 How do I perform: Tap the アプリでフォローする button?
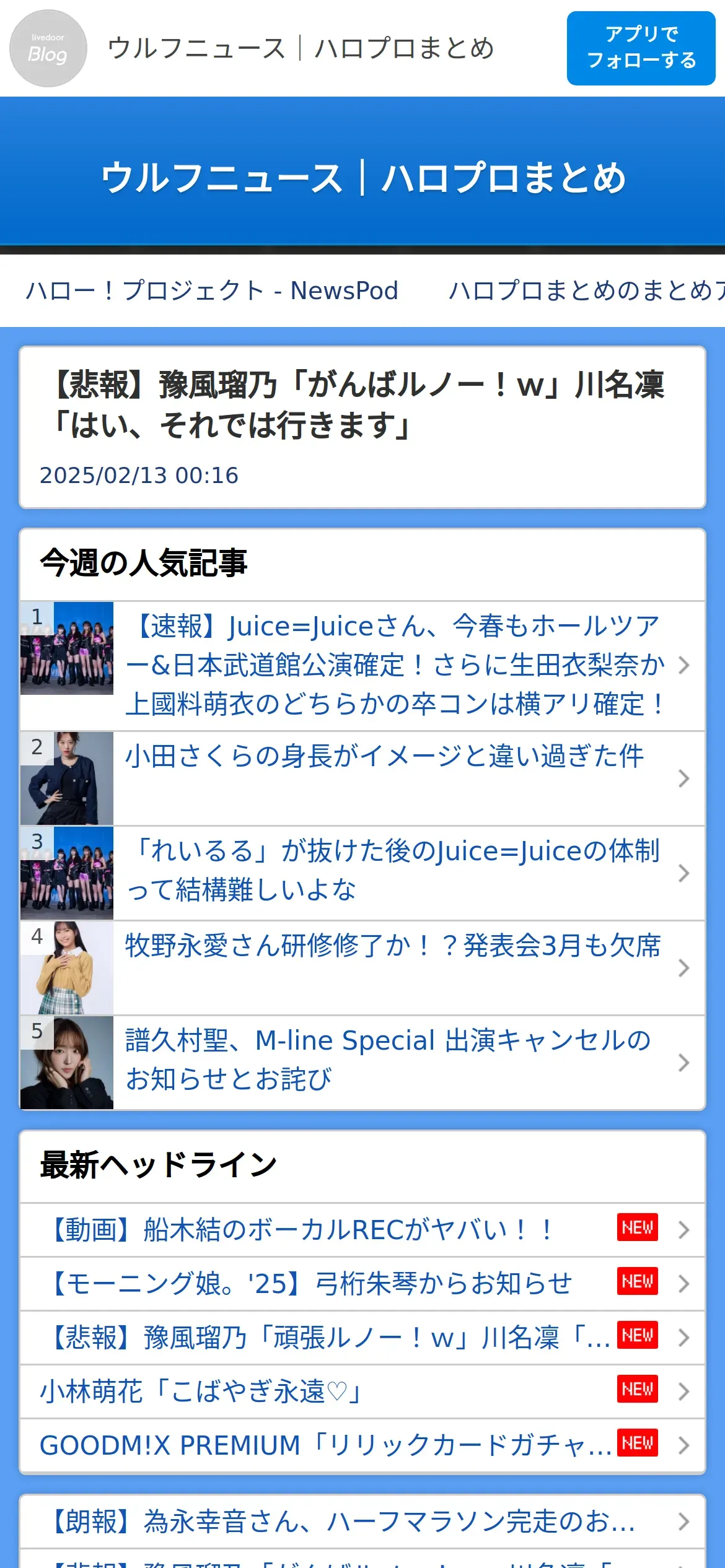click(x=641, y=48)
